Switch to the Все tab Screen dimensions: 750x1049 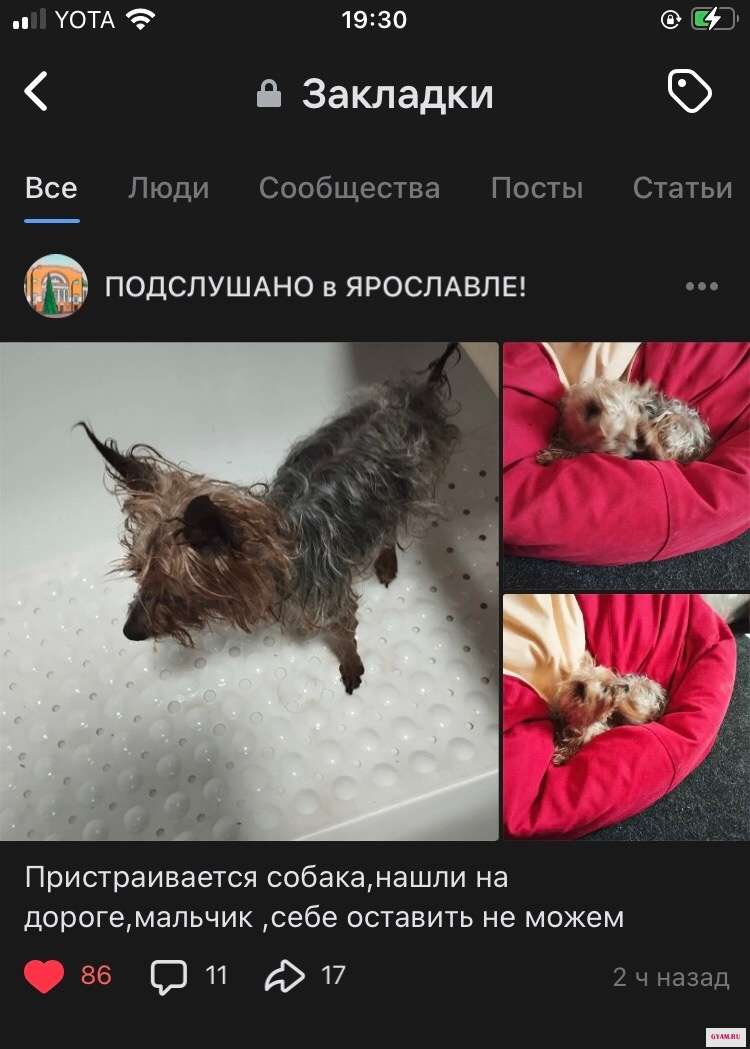(51, 188)
